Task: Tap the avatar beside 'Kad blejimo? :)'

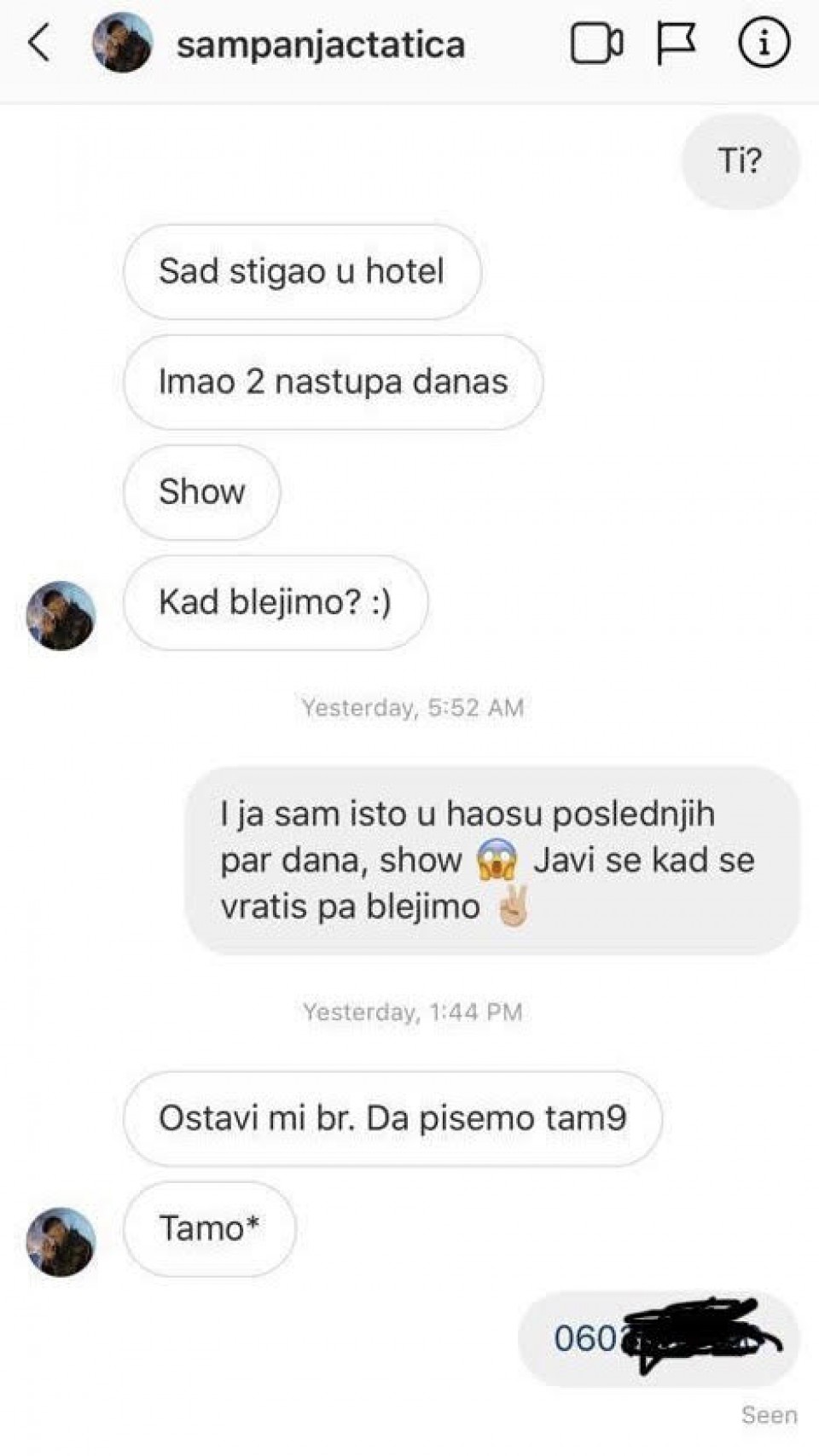Action: [x=61, y=615]
